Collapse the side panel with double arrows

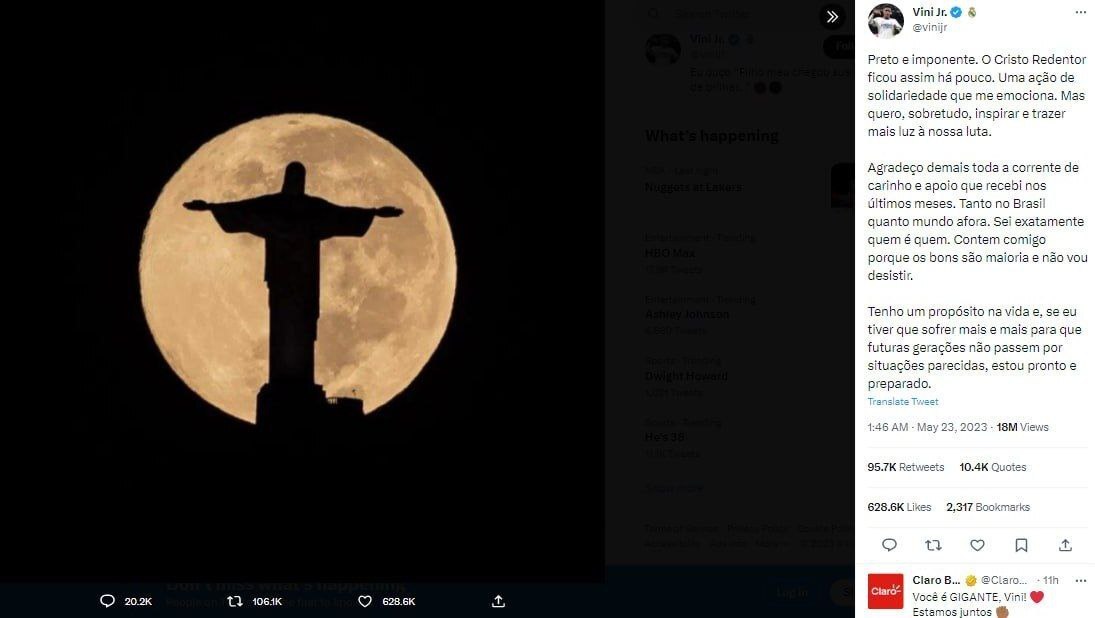point(832,17)
